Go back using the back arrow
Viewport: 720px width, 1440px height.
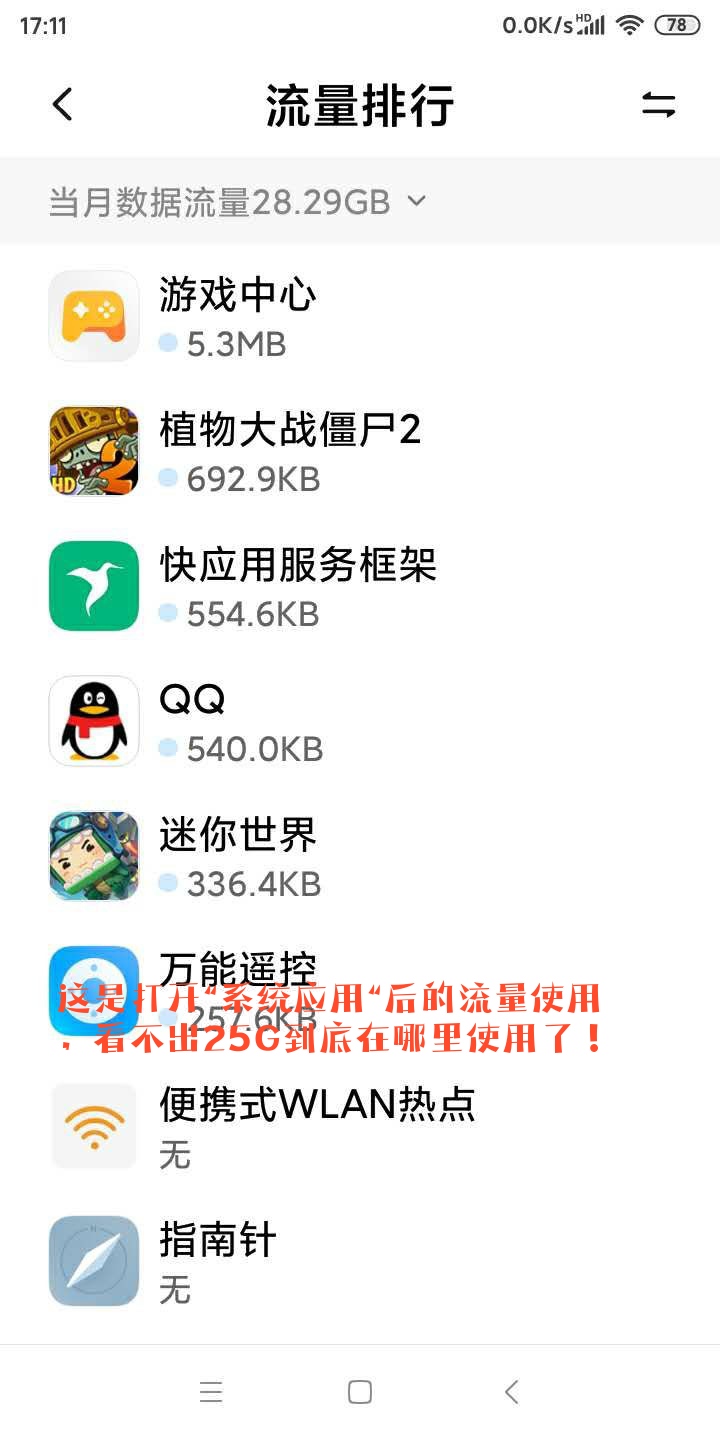click(x=62, y=105)
